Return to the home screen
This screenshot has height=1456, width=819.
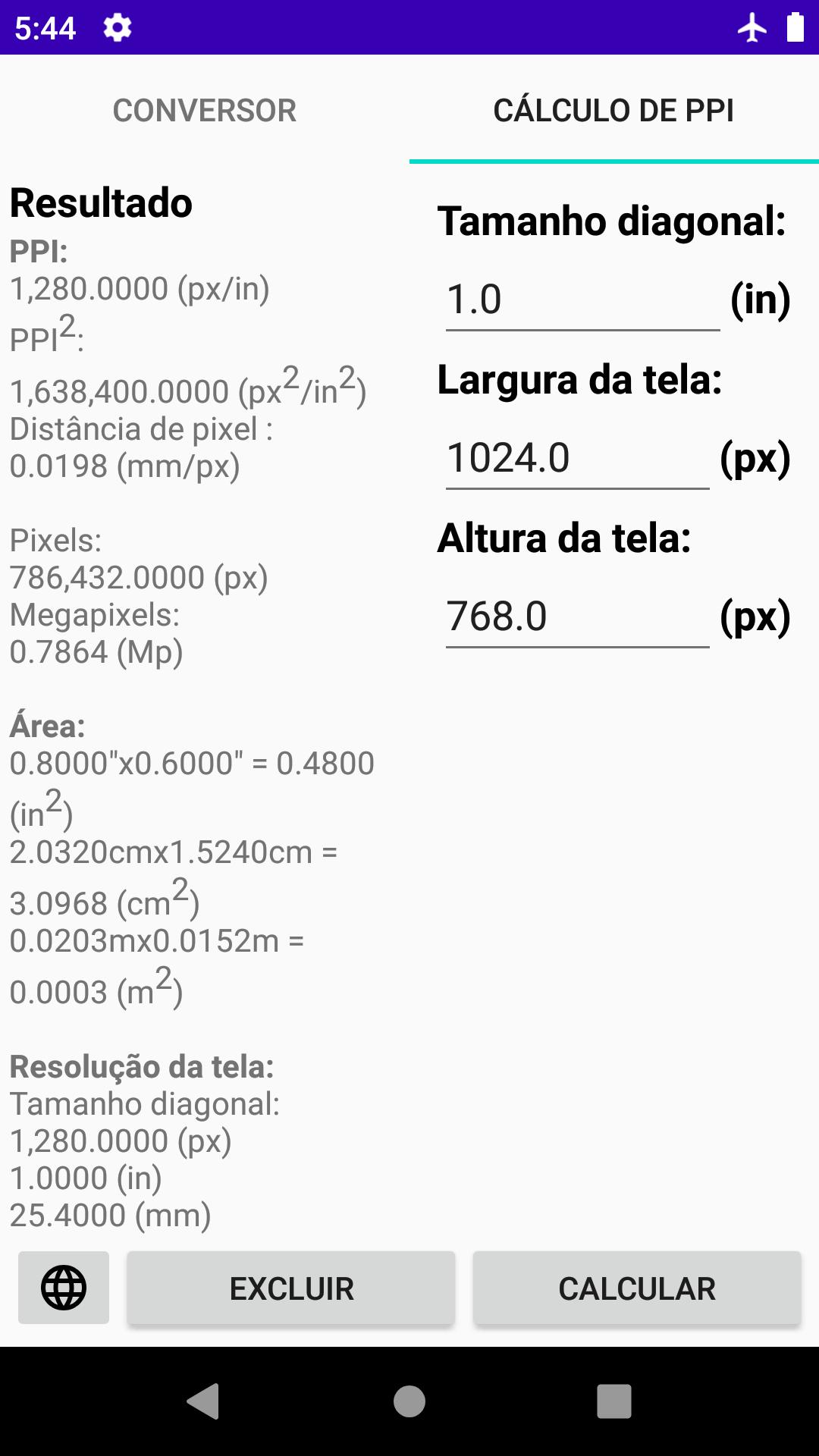(x=409, y=1401)
